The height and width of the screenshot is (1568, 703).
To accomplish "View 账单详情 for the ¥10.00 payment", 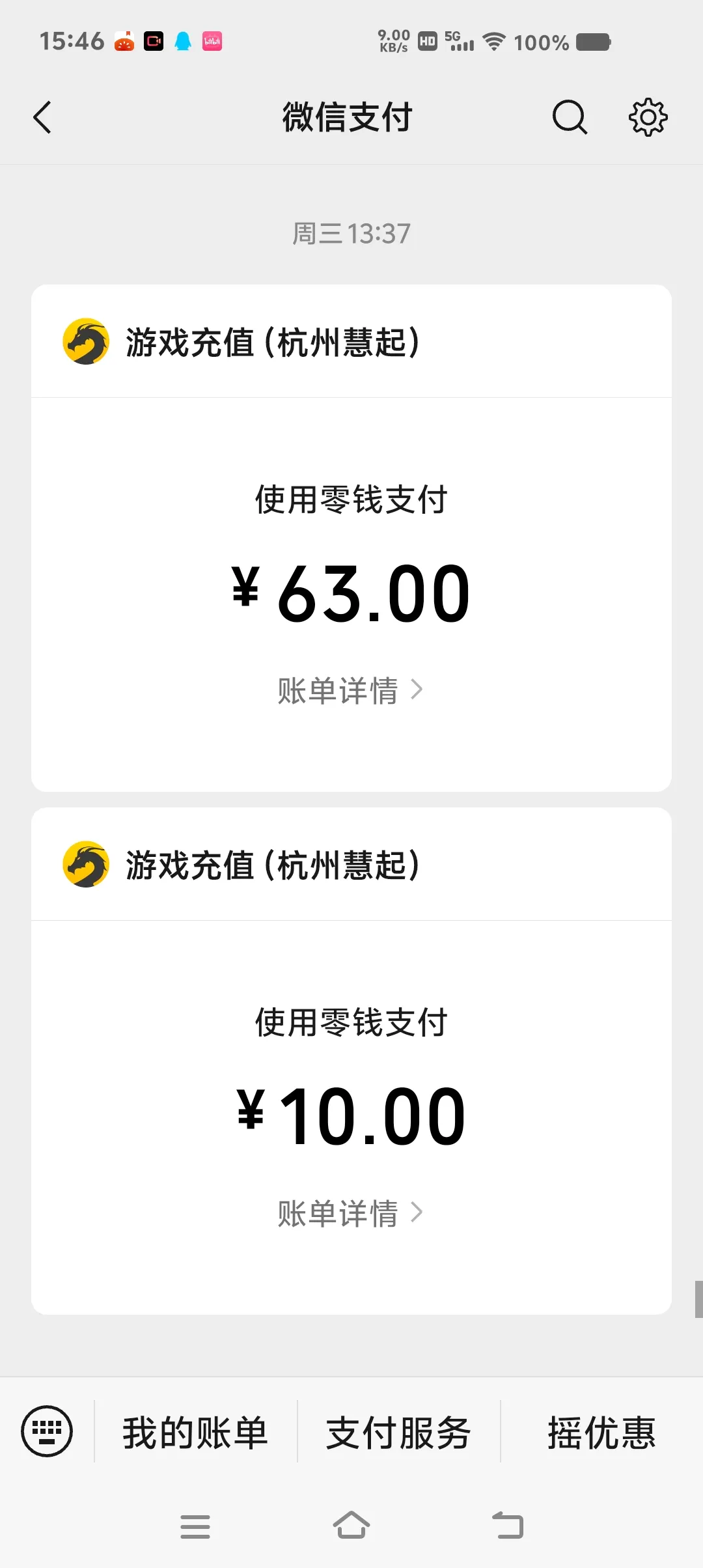I will click(x=350, y=1213).
